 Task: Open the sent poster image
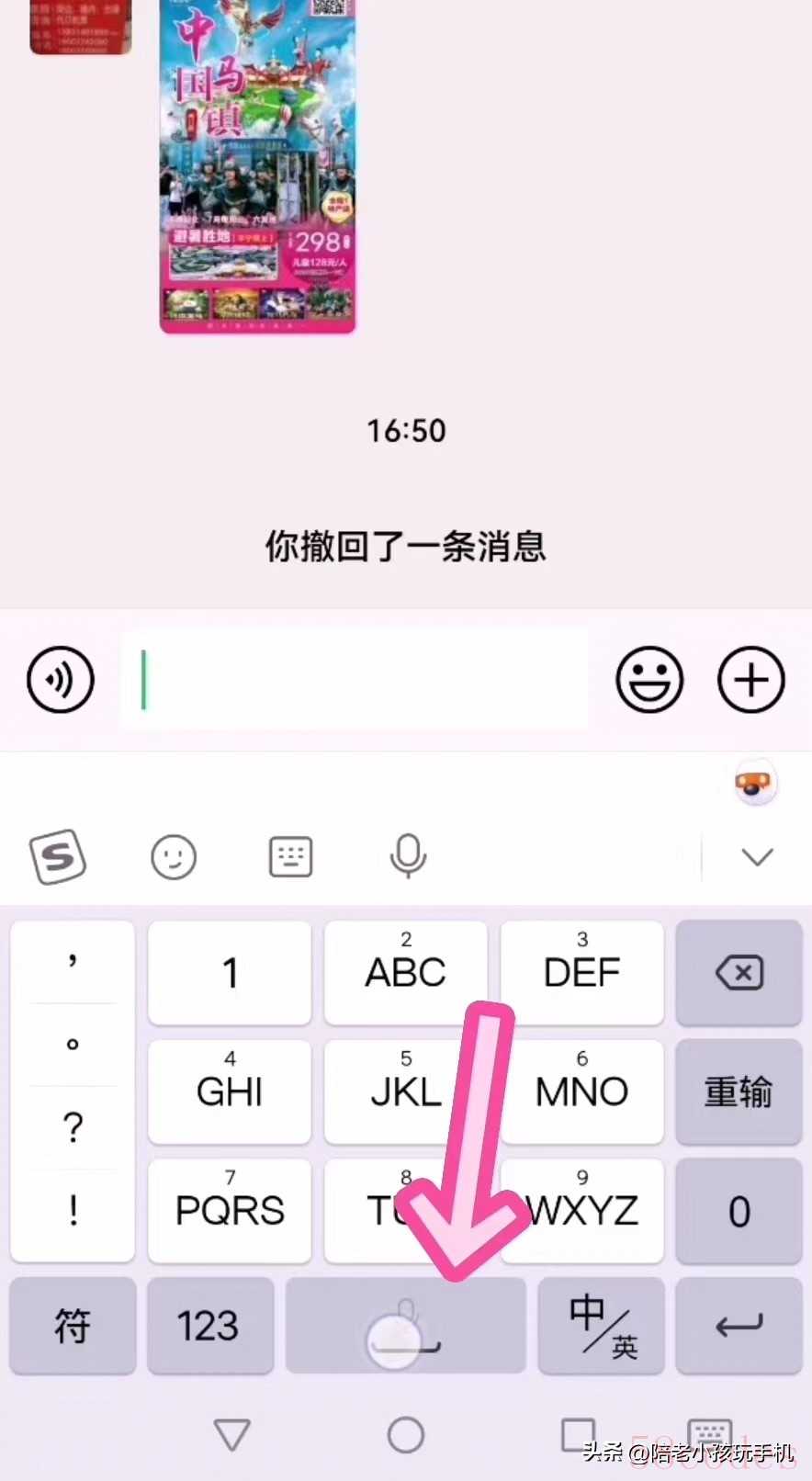[x=257, y=165]
